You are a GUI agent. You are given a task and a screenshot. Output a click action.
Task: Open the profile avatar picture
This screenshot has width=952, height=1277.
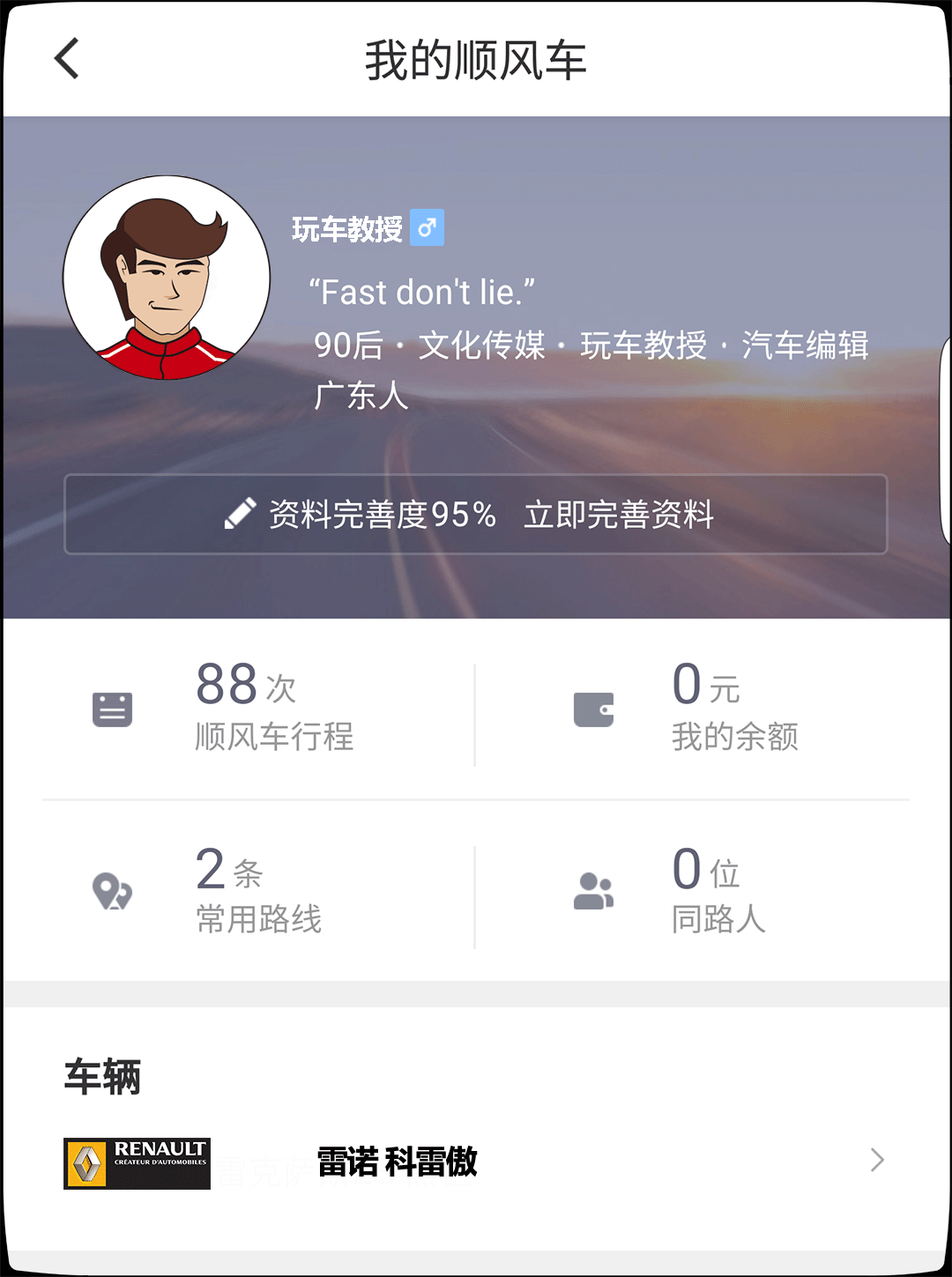[167, 278]
